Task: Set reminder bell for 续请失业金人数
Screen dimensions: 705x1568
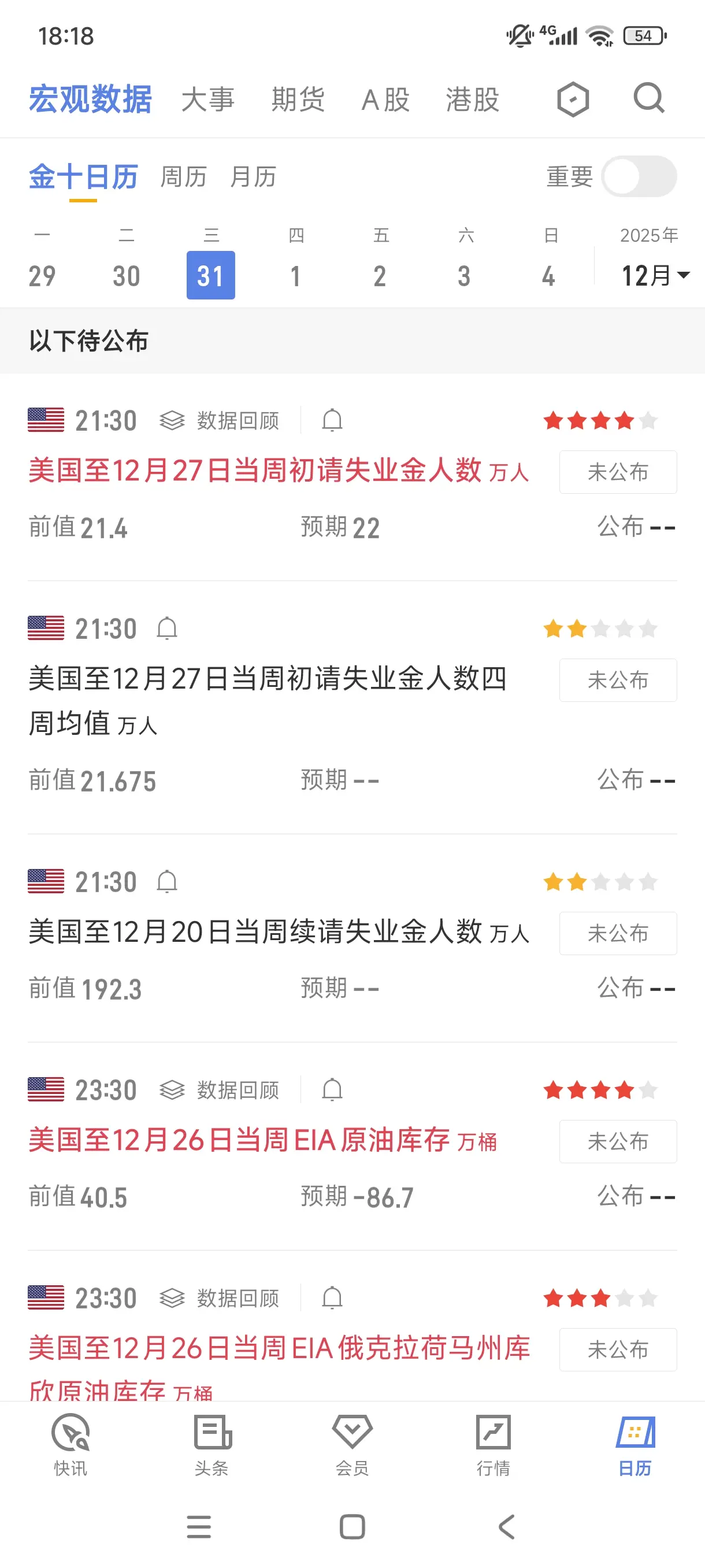Action: (x=166, y=881)
